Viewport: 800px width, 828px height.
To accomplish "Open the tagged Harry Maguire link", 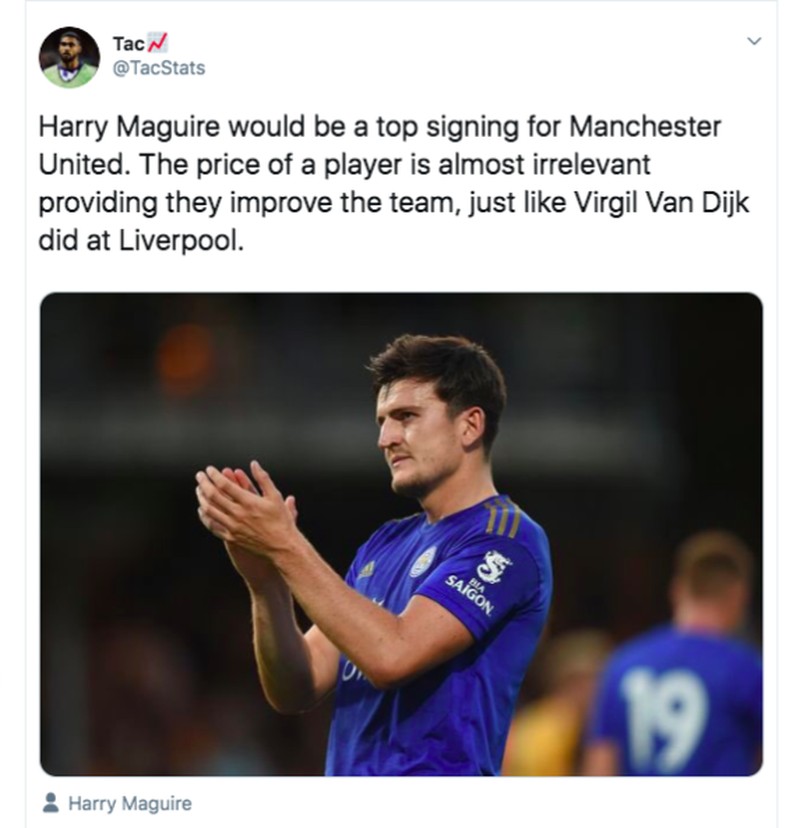I will pos(129,803).
